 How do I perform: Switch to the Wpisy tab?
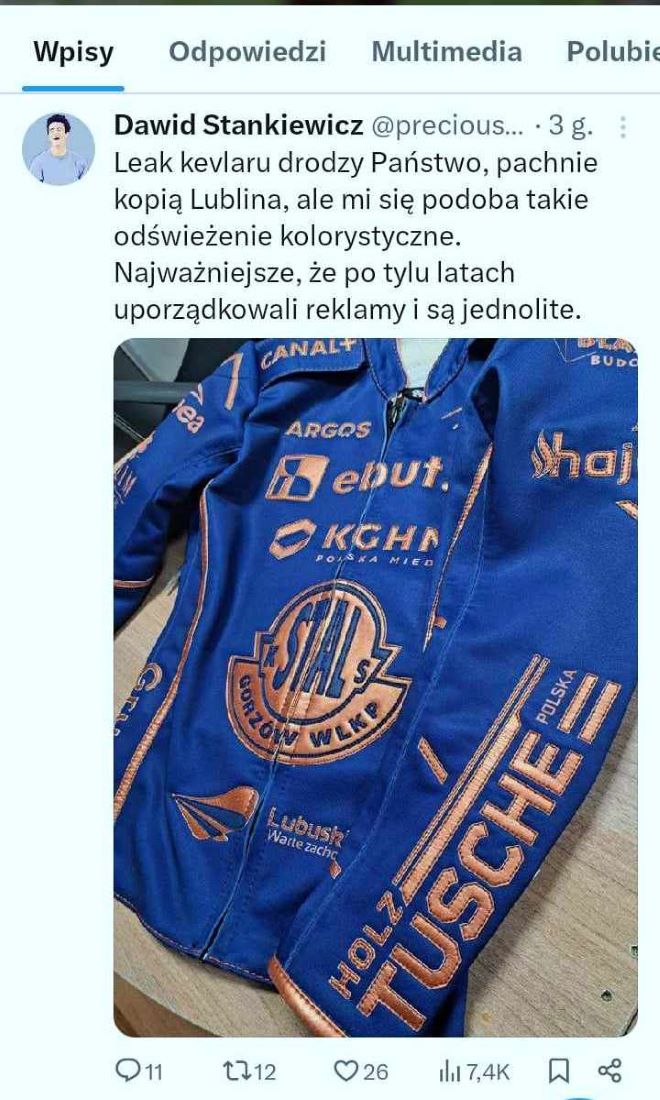pos(74,52)
